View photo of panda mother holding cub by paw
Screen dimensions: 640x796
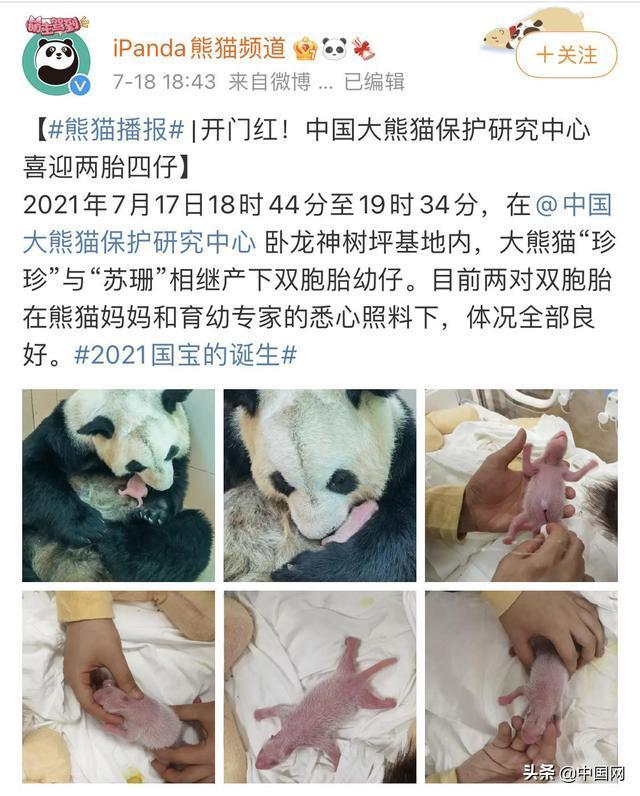click(118, 485)
